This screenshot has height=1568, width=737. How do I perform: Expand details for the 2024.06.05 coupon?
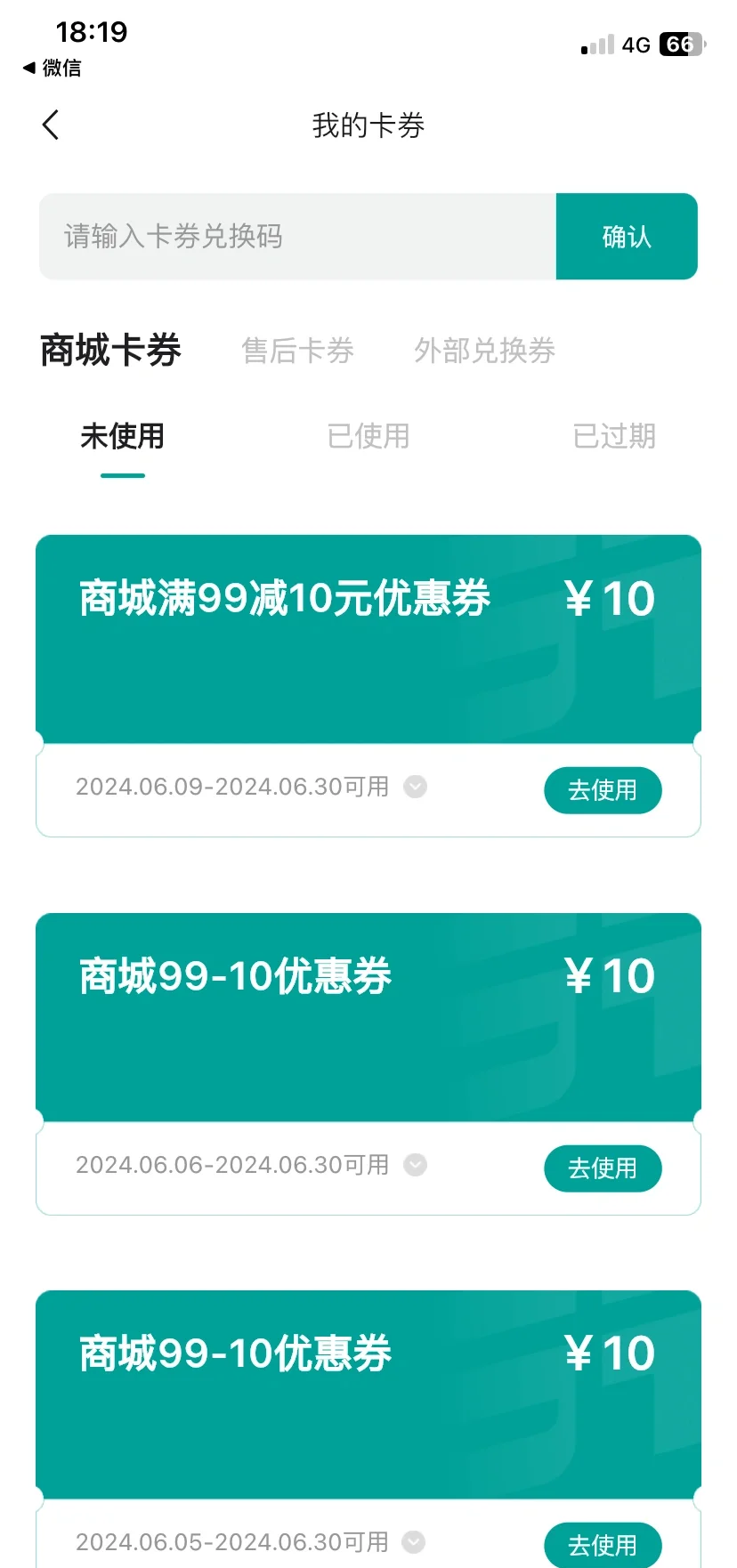(414, 1542)
